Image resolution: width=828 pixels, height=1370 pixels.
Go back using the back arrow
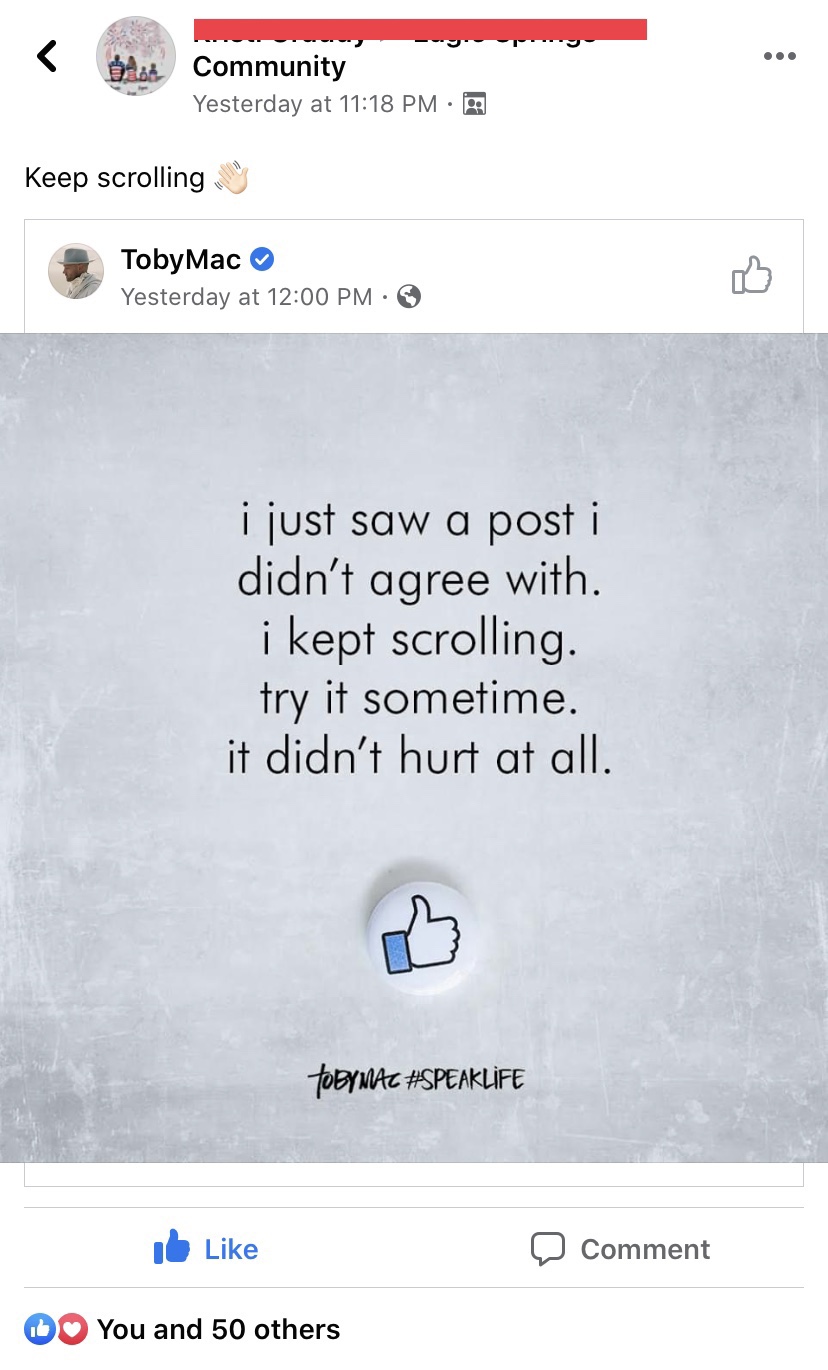coord(47,56)
